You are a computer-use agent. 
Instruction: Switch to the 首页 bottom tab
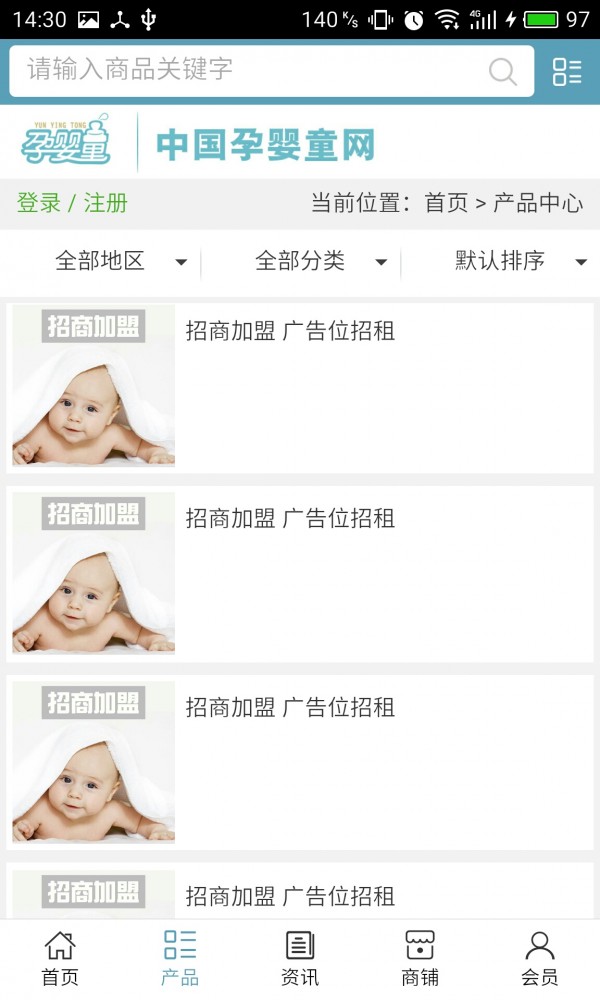[60, 958]
